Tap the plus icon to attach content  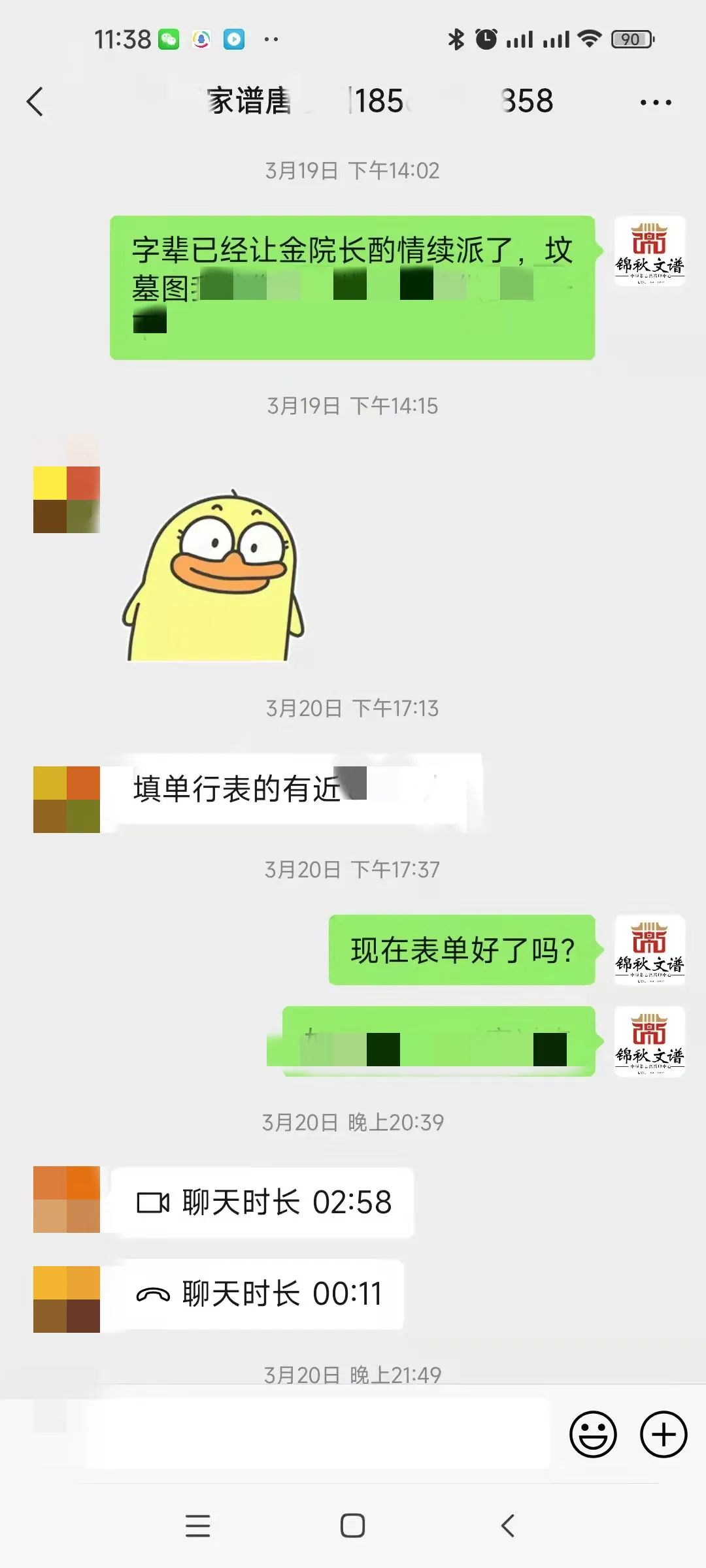663,1433
